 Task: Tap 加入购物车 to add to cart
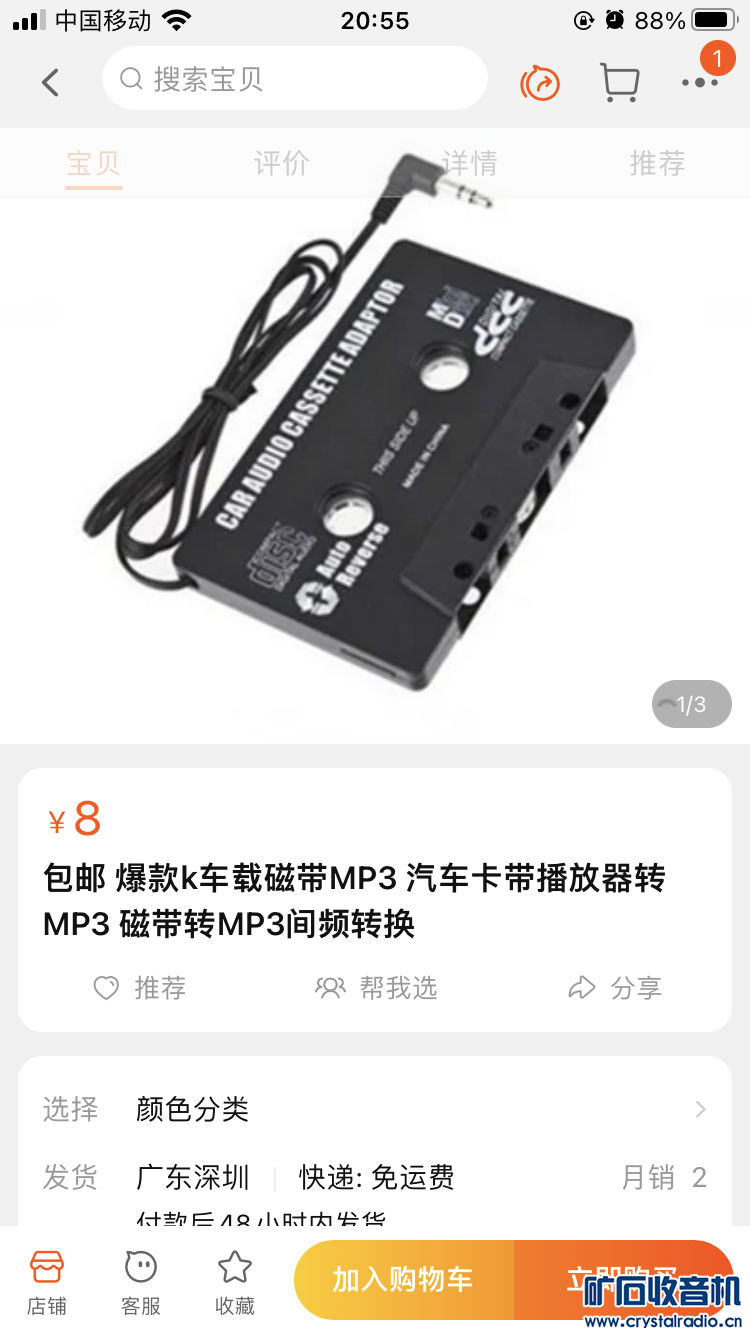click(x=403, y=1279)
